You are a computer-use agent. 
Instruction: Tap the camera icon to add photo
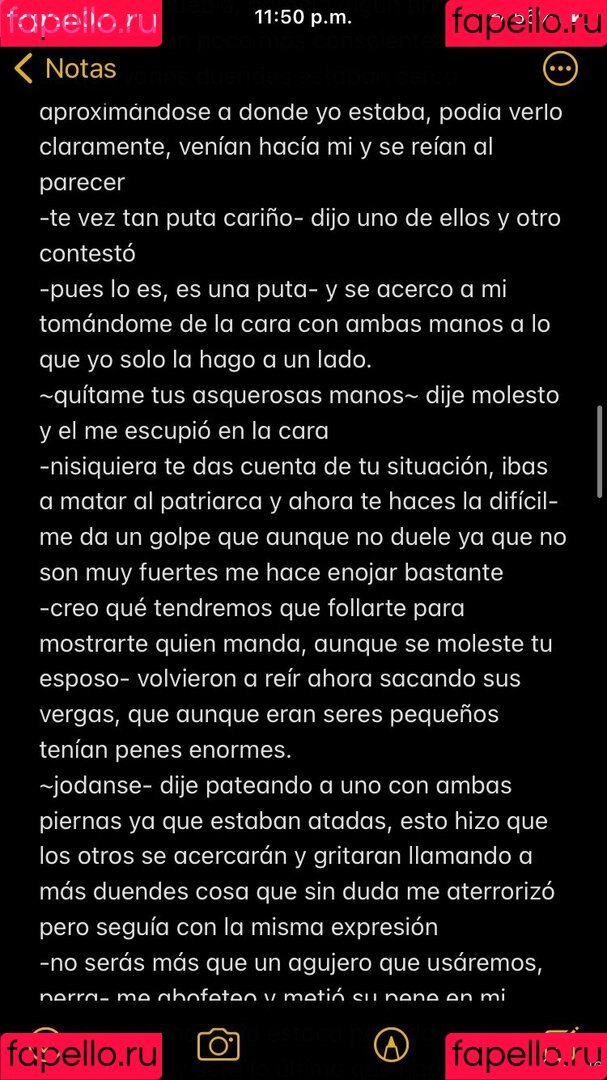click(218, 1045)
